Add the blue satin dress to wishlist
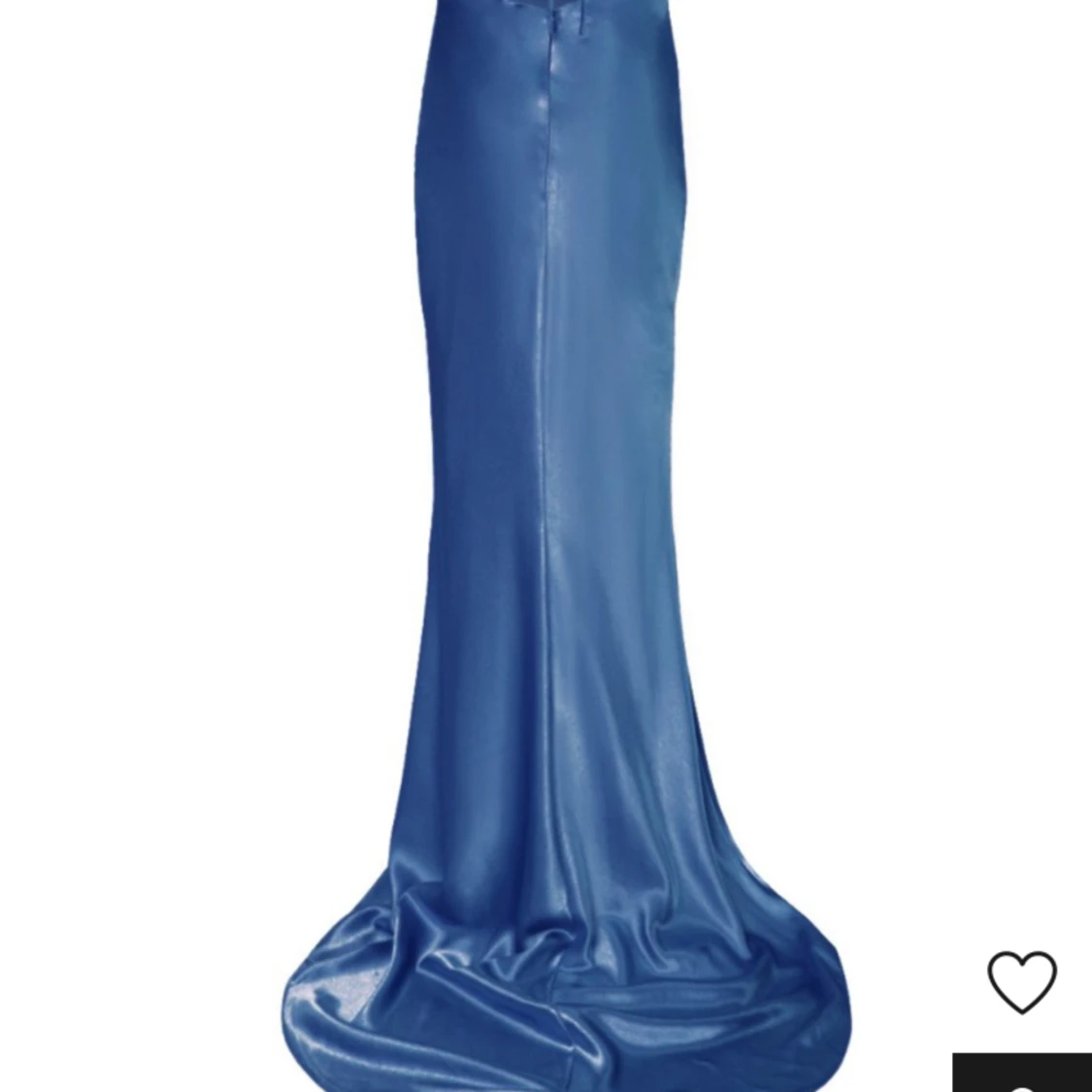1092x1092 pixels. [x=1021, y=981]
